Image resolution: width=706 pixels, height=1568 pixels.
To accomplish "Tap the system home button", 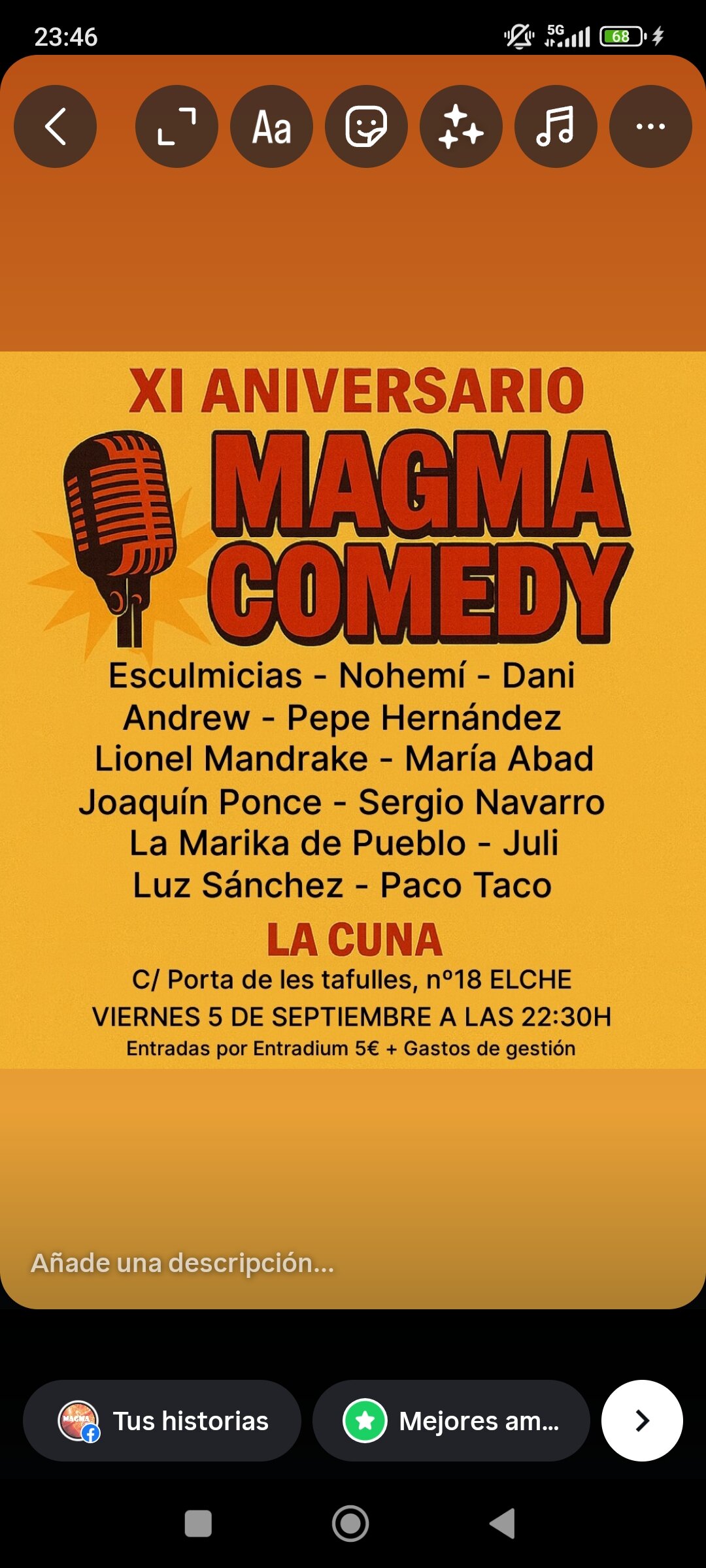I will coord(350,1524).
